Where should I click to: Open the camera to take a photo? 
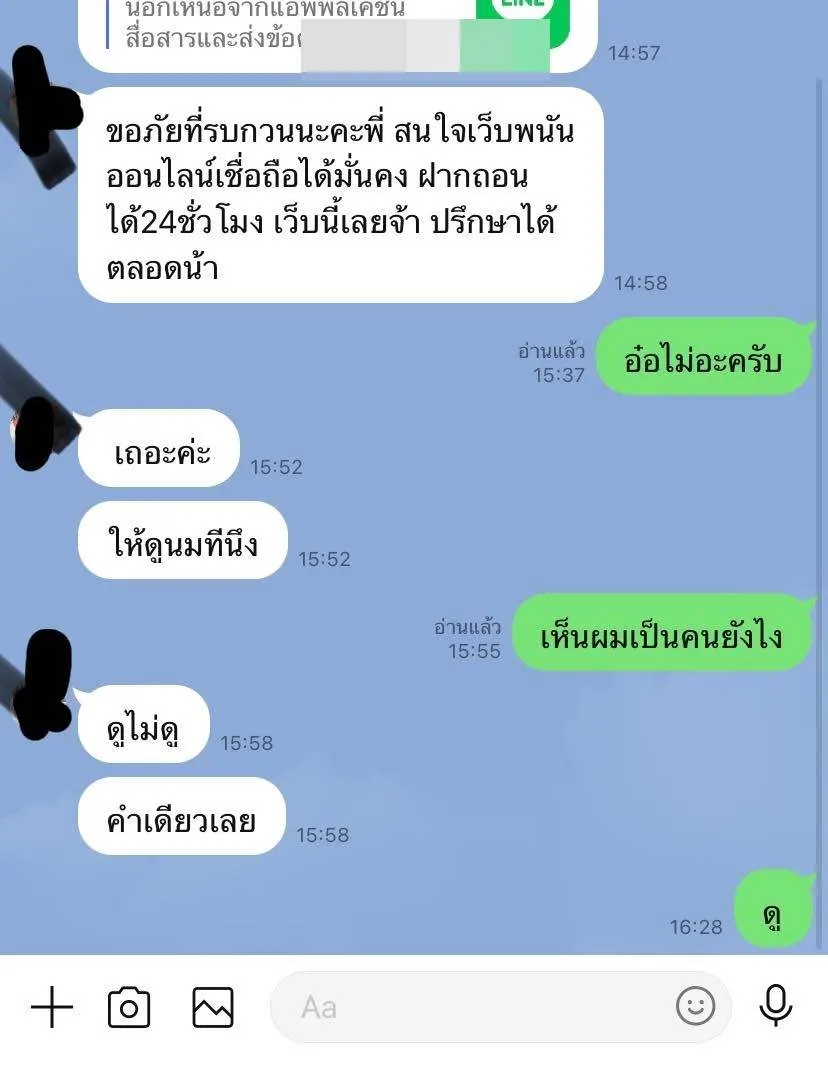click(129, 1007)
